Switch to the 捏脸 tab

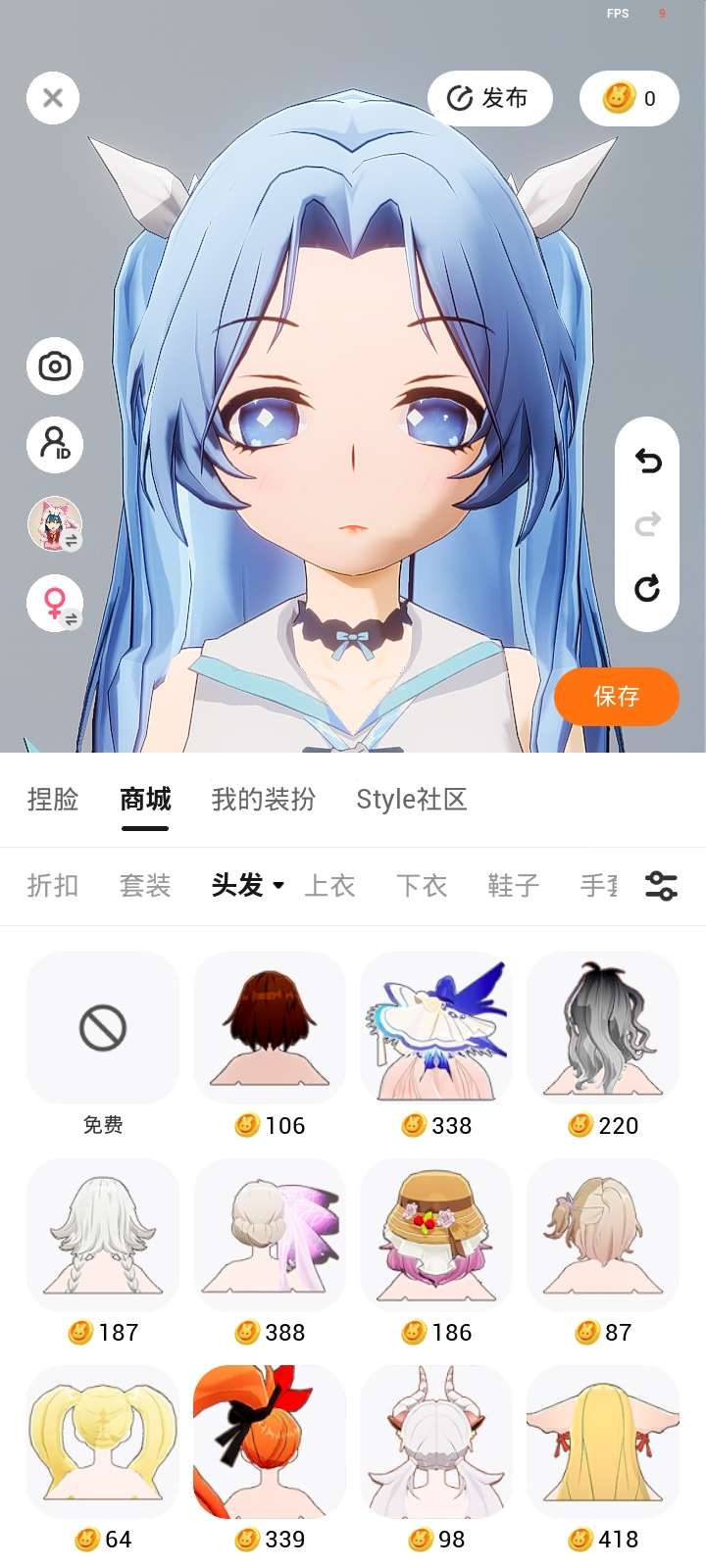click(x=52, y=800)
